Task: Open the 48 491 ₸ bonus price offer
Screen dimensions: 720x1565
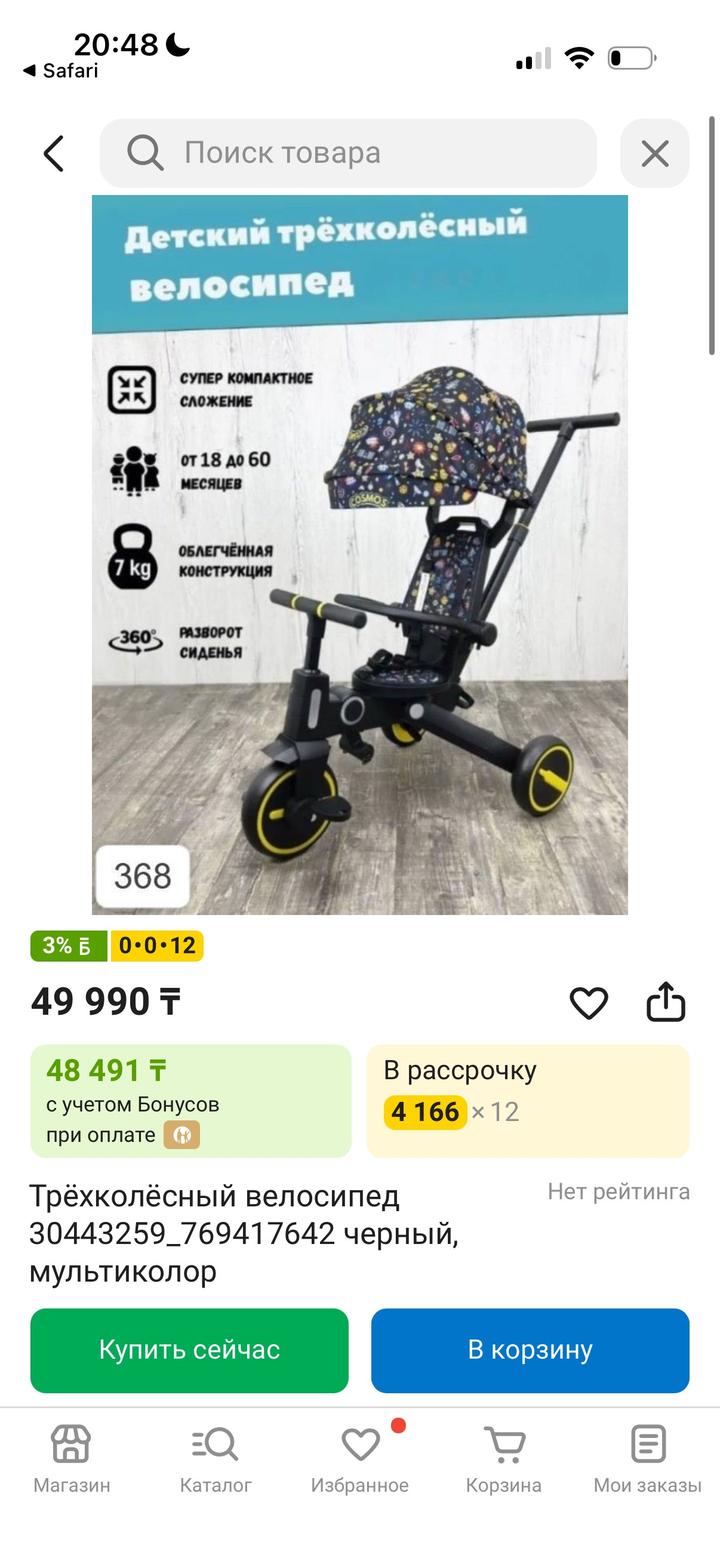Action: (x=191, y=1101)
